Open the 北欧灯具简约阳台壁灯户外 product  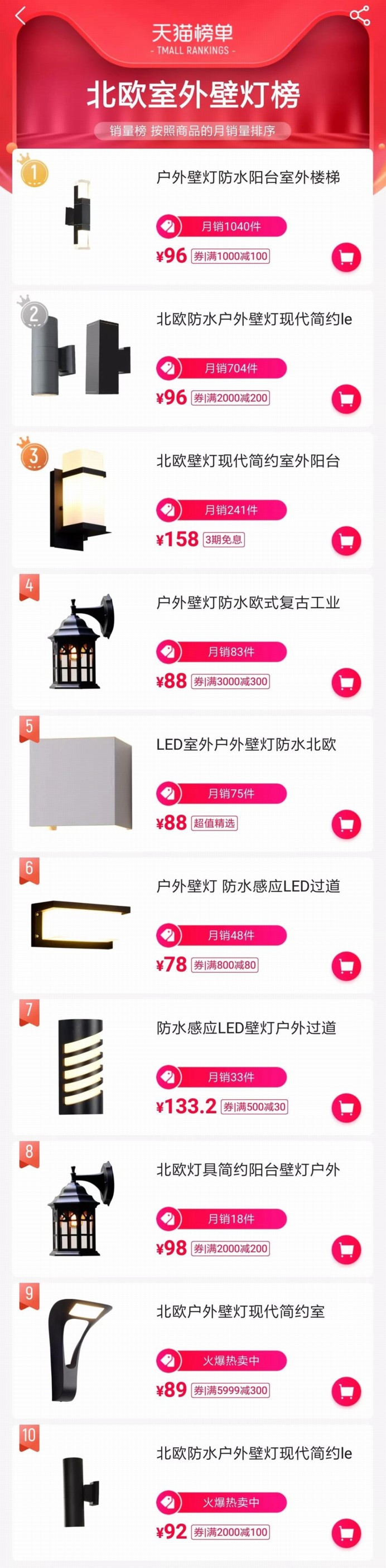(x=248, y=1170)
